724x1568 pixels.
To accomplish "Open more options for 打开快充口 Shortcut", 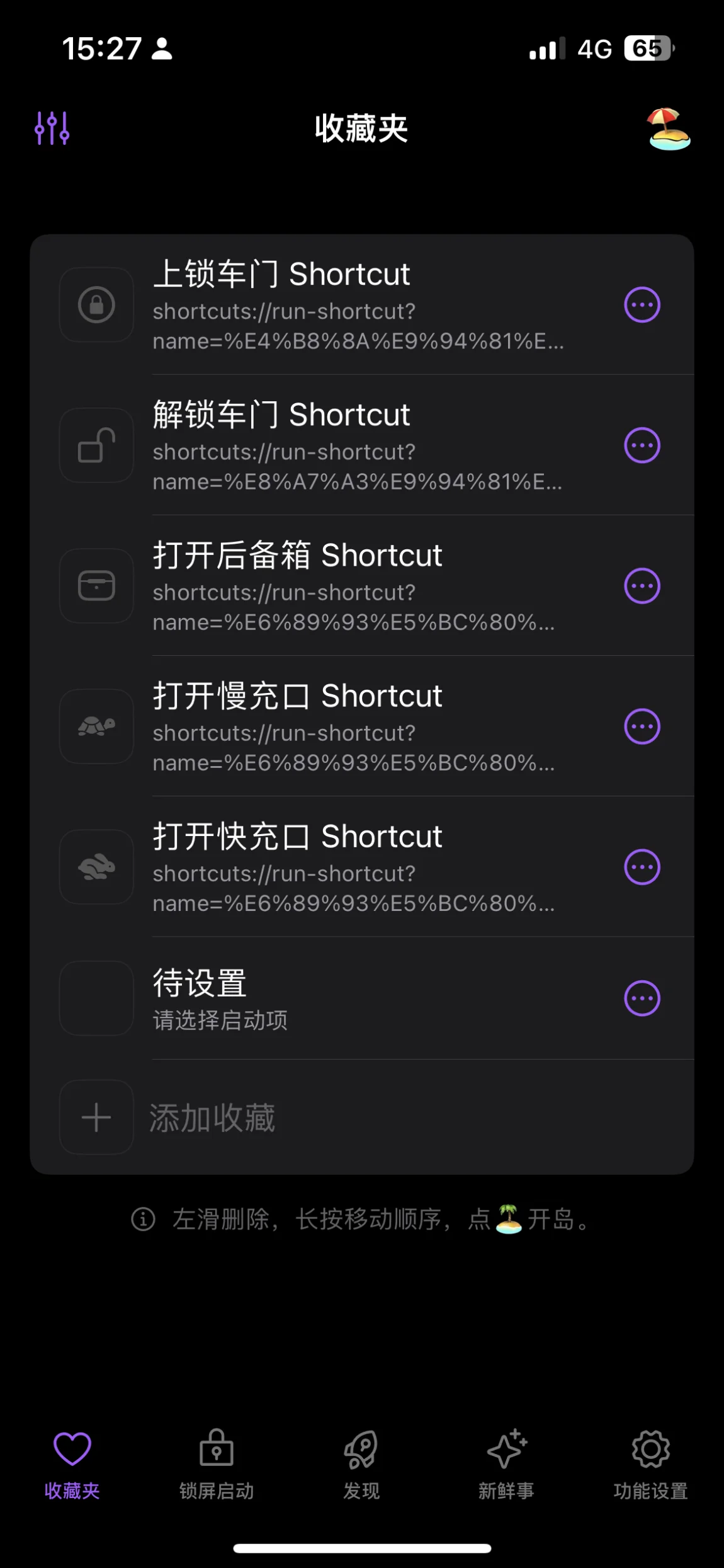I will (642, 867).
